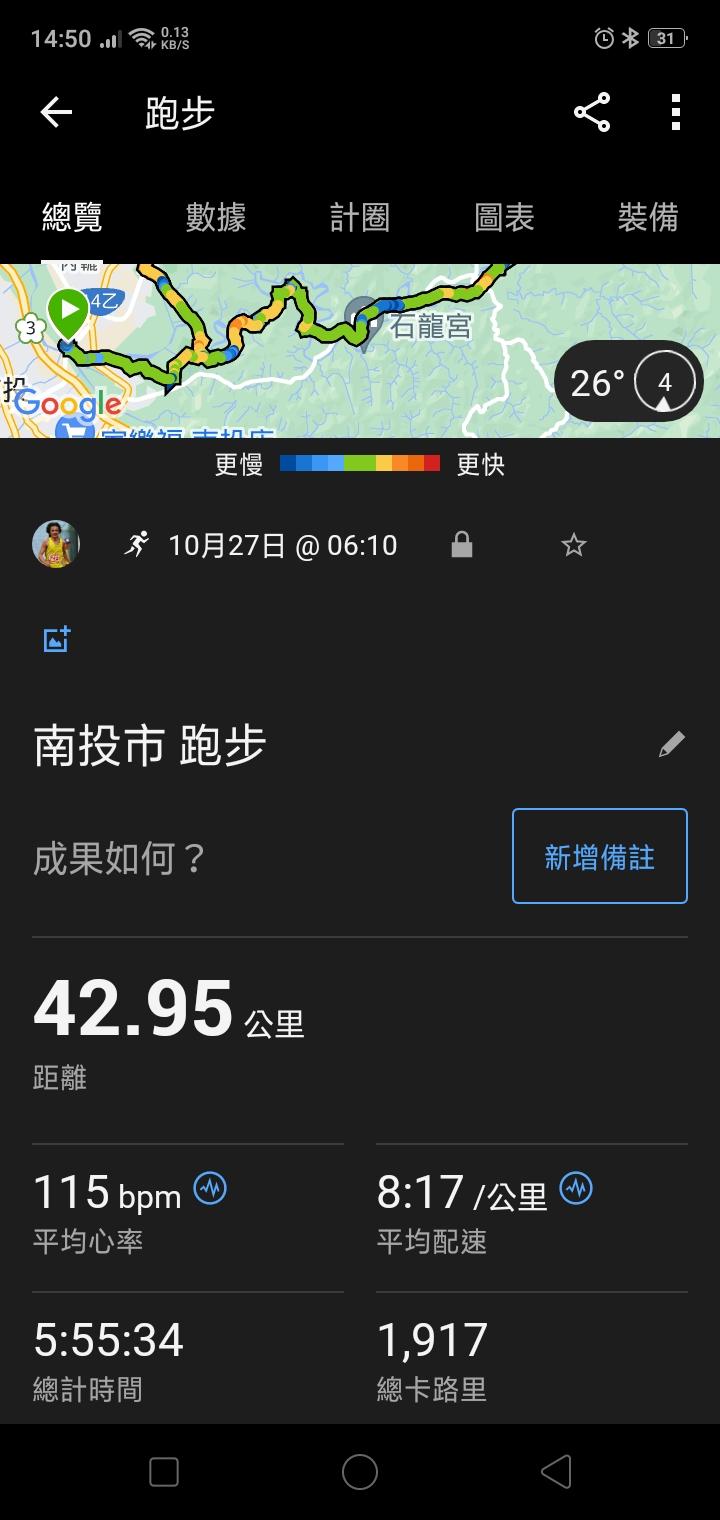
Task: Open the runner's profile photo
Action: click(56, 545)
